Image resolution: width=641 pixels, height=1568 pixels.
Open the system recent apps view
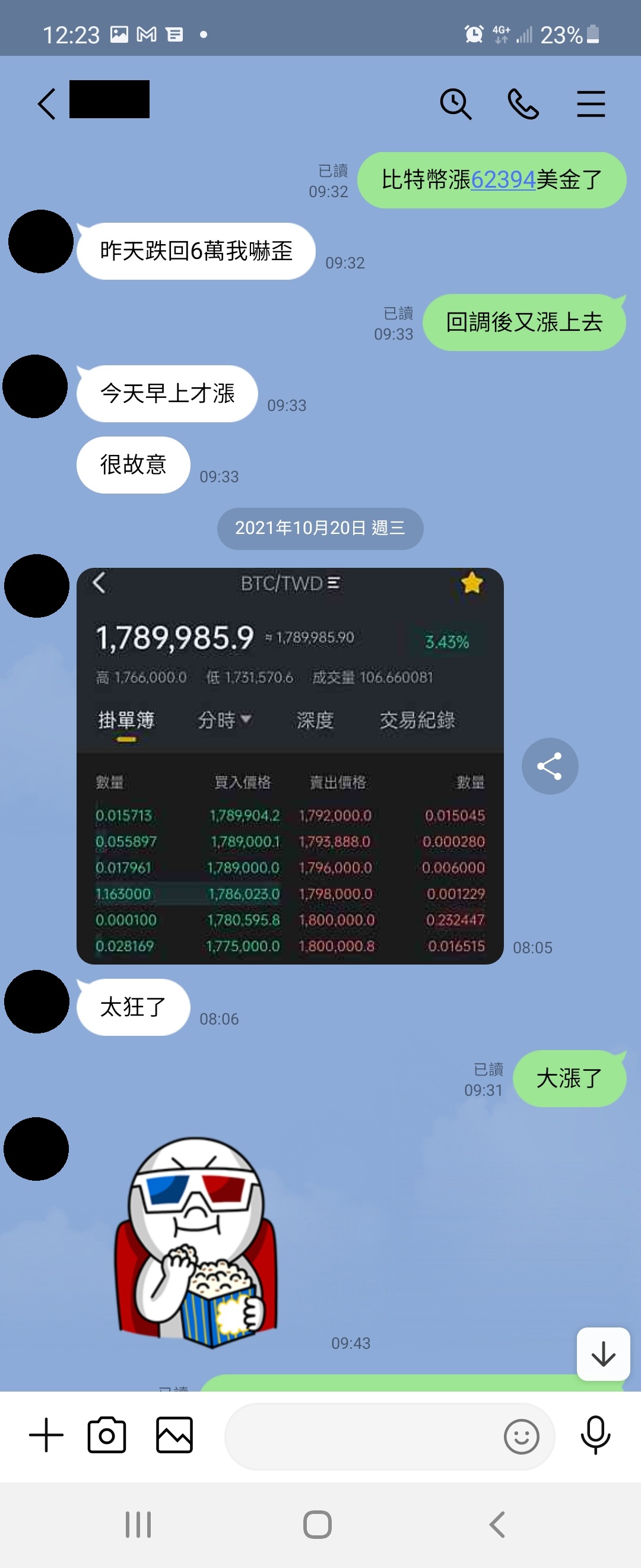[138, 1525]
